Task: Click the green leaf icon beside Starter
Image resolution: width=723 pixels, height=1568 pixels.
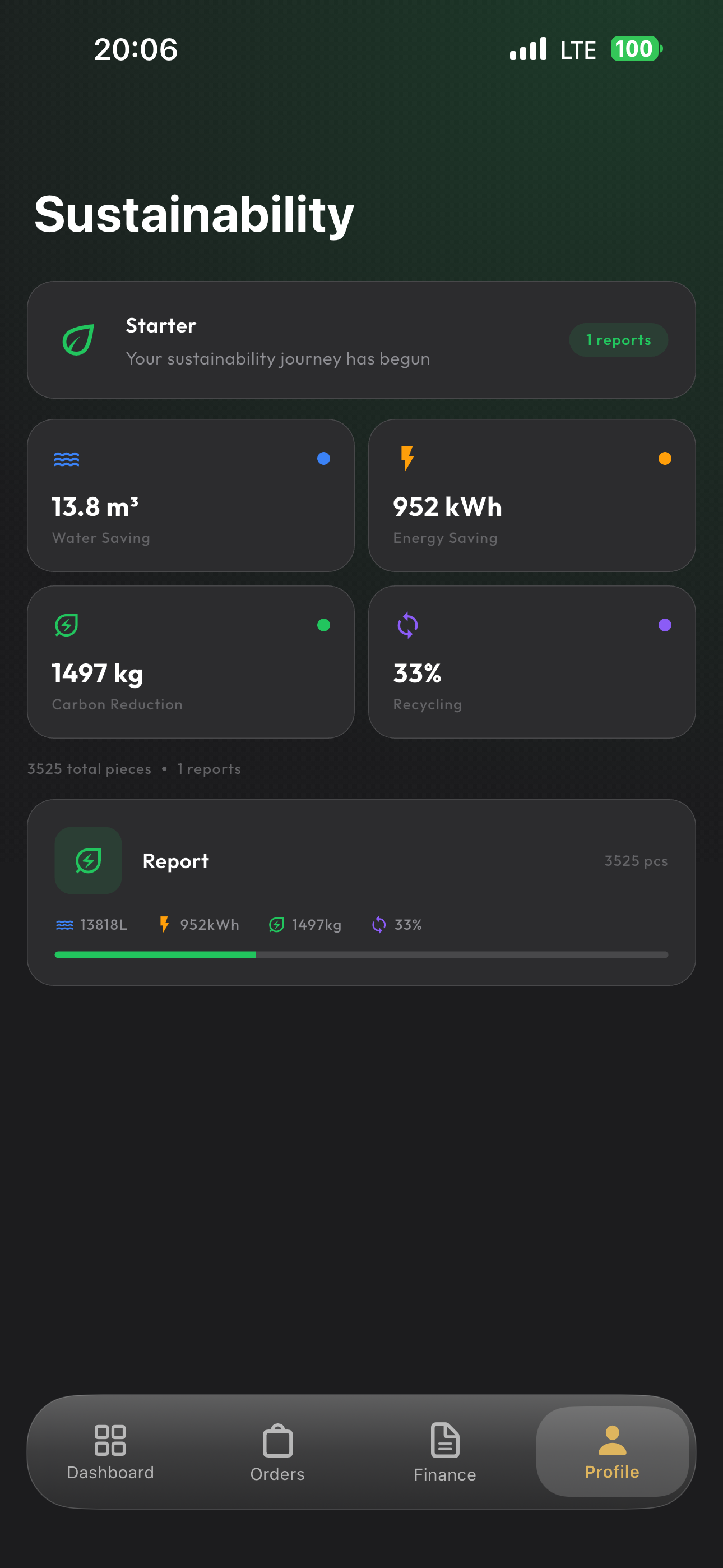Action: click(x=78, y=340)
